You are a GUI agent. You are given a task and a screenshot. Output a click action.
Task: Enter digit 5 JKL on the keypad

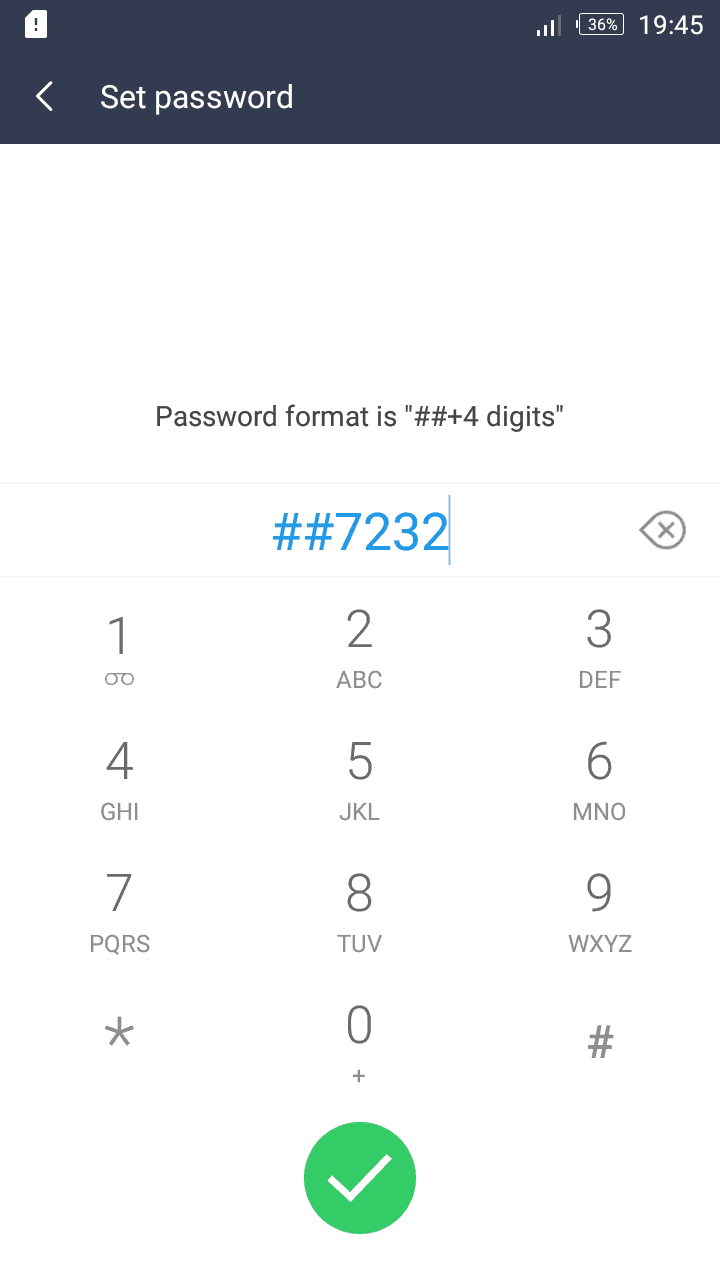click(360, 780)
